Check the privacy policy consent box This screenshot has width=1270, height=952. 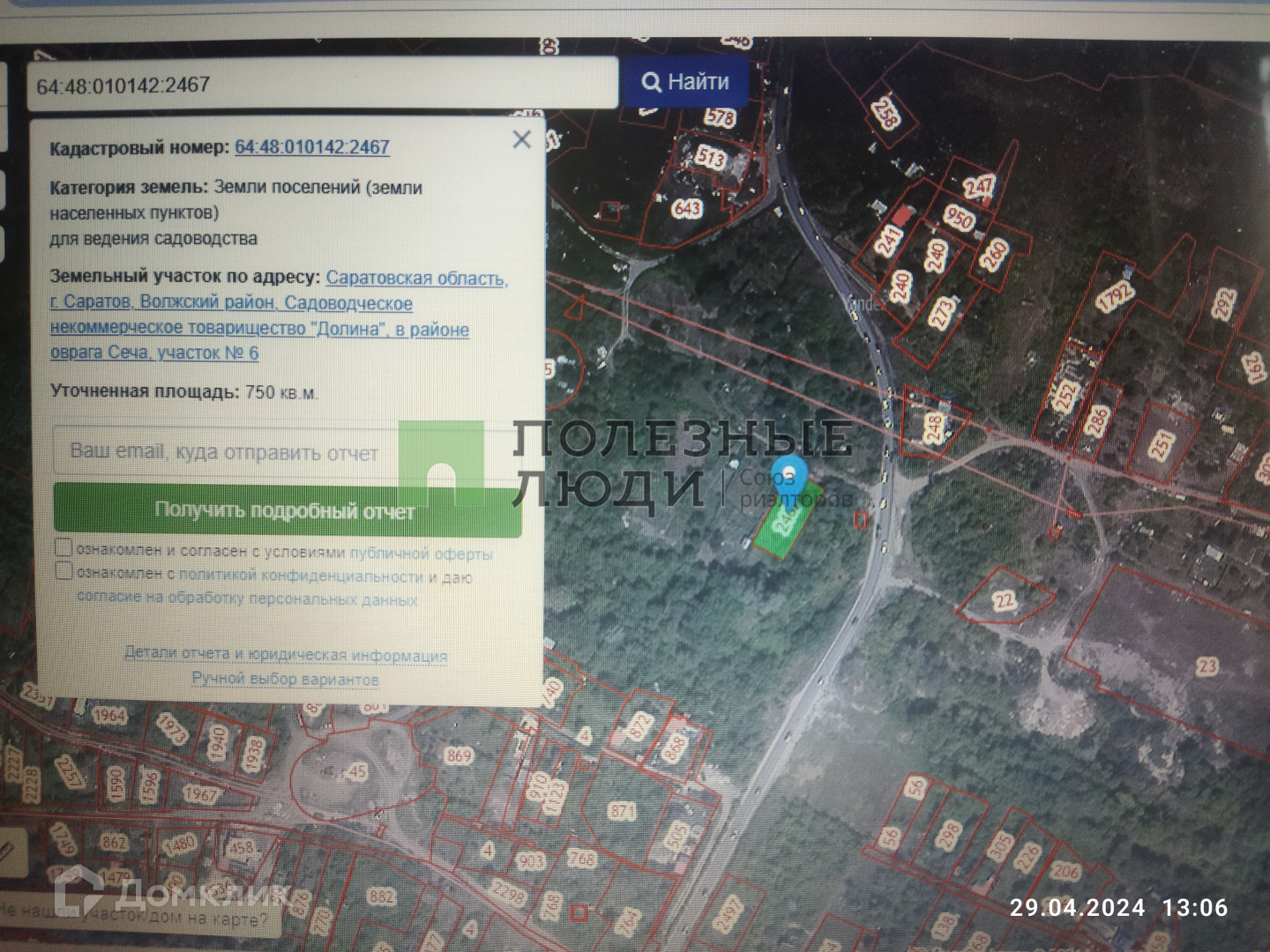click(x=63, y=570)
